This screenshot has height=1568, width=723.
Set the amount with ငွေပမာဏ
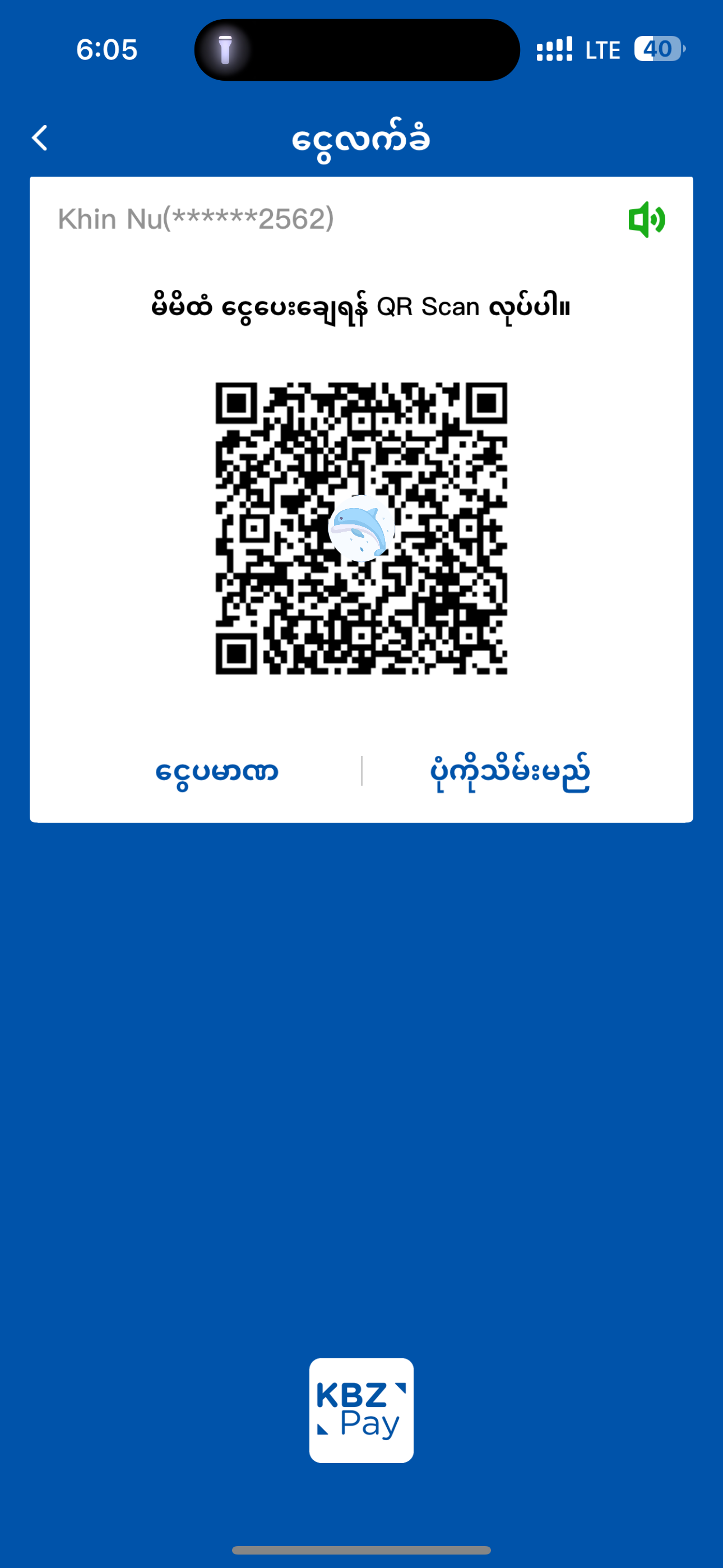[217, 772]
